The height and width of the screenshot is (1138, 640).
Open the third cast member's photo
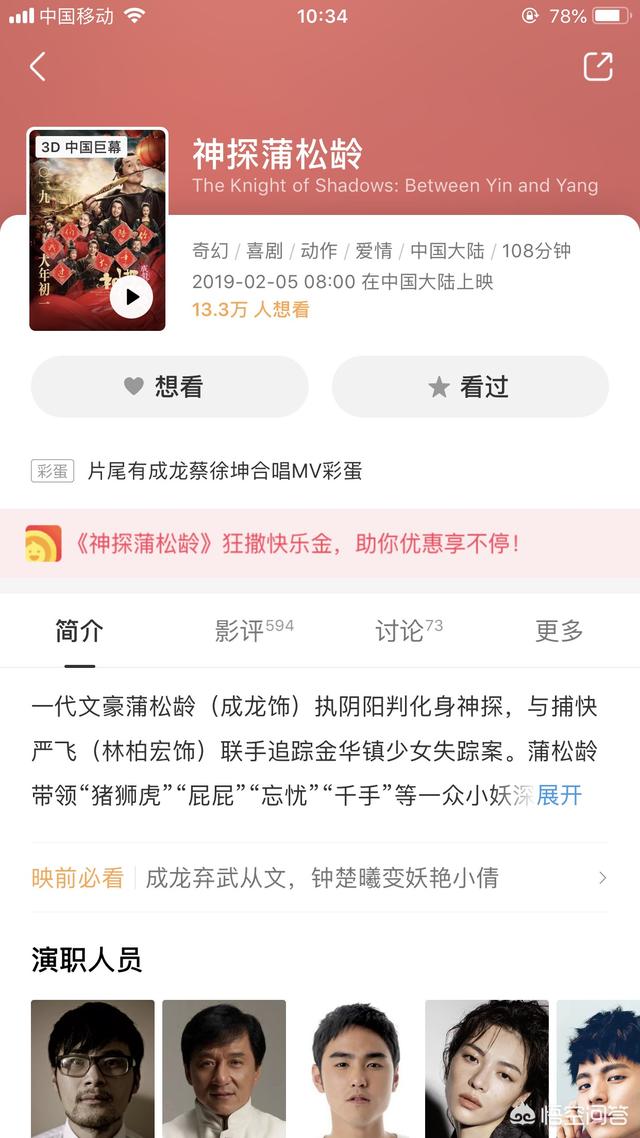(355, 1068)
